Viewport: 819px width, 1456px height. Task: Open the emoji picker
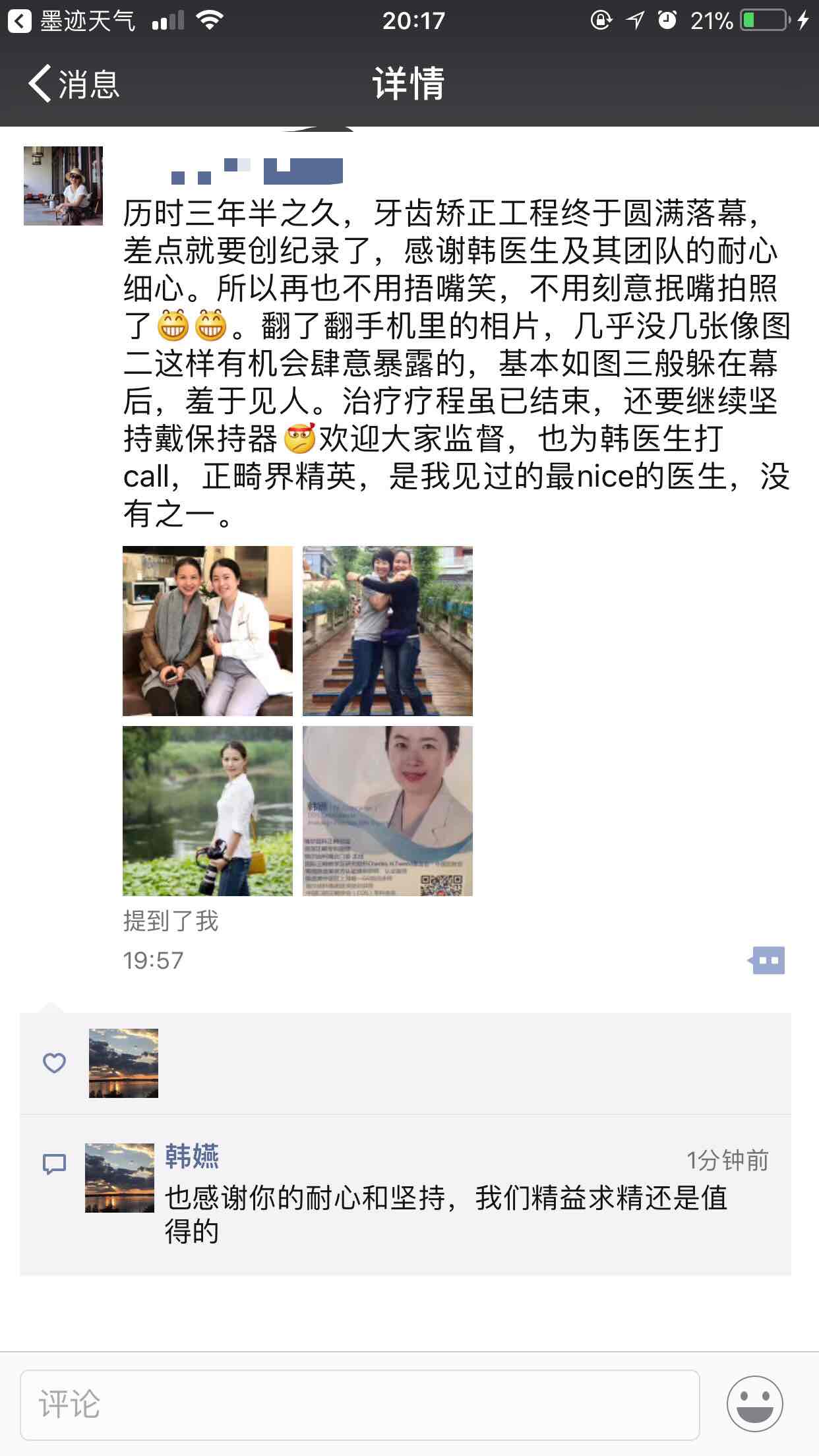click(x=755, y=1405)
